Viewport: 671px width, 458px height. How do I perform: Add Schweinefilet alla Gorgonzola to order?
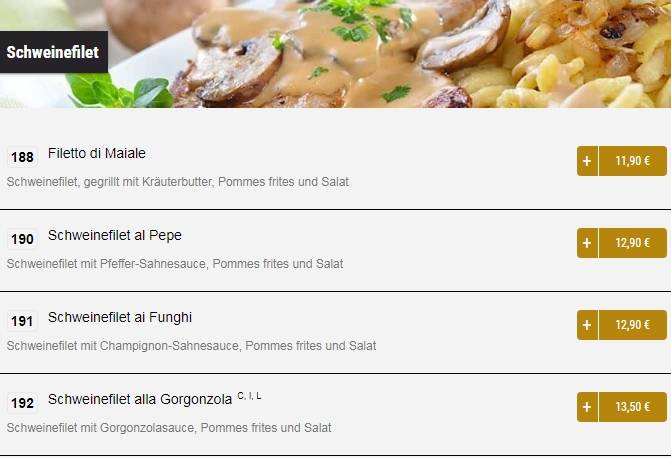tap(587, 407)
